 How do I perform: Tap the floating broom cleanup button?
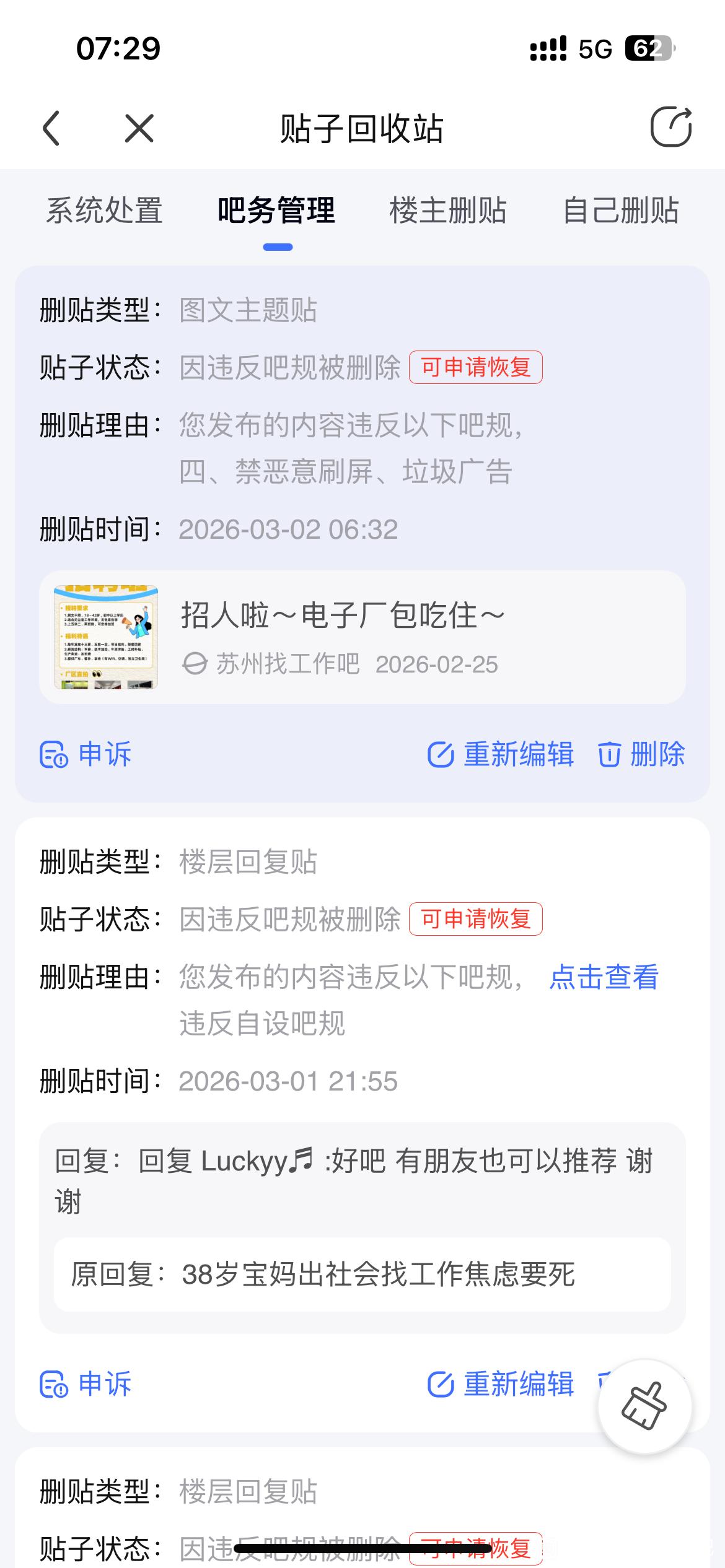tap(644, 1406)
